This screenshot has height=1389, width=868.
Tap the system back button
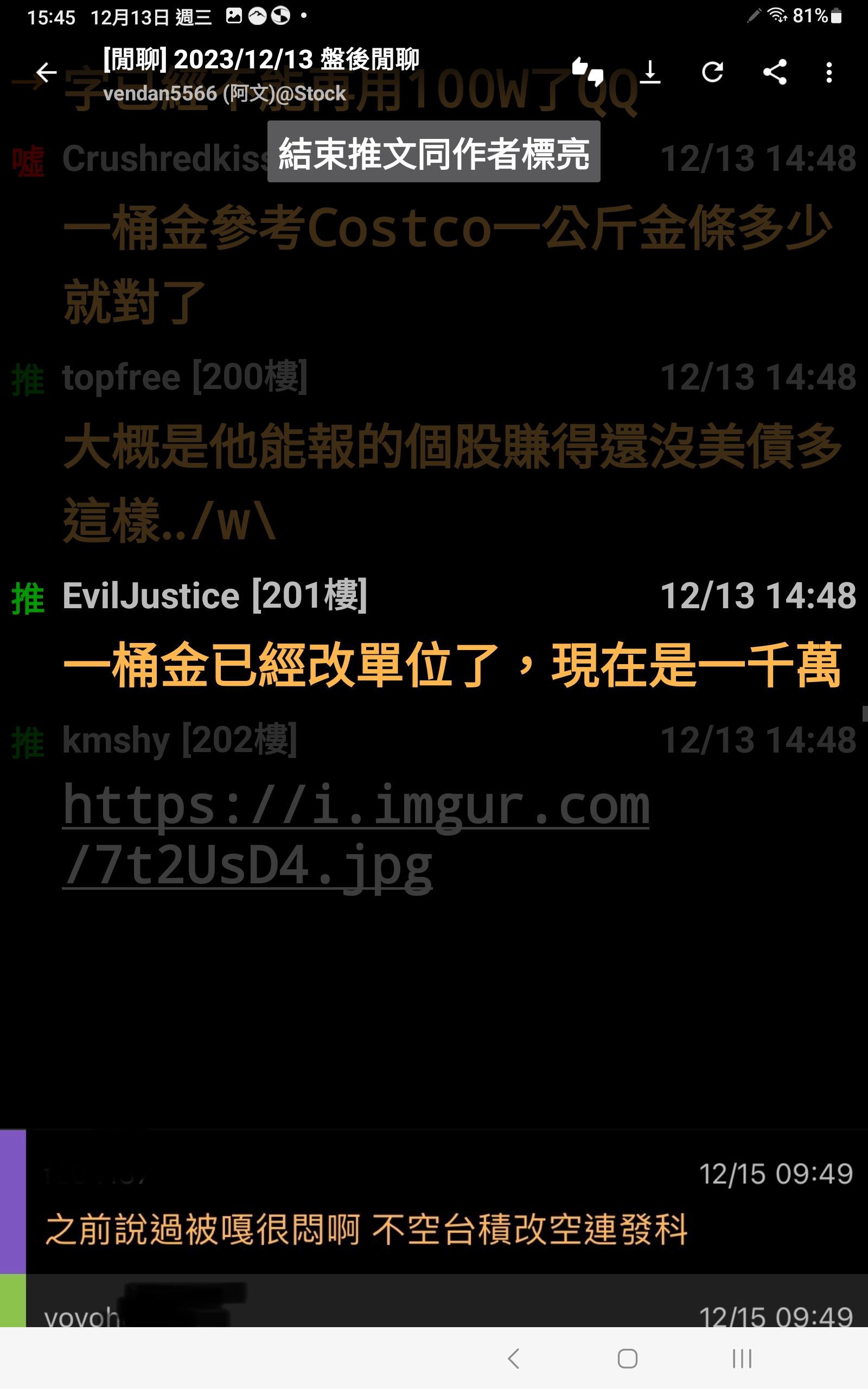point(514,1359)
